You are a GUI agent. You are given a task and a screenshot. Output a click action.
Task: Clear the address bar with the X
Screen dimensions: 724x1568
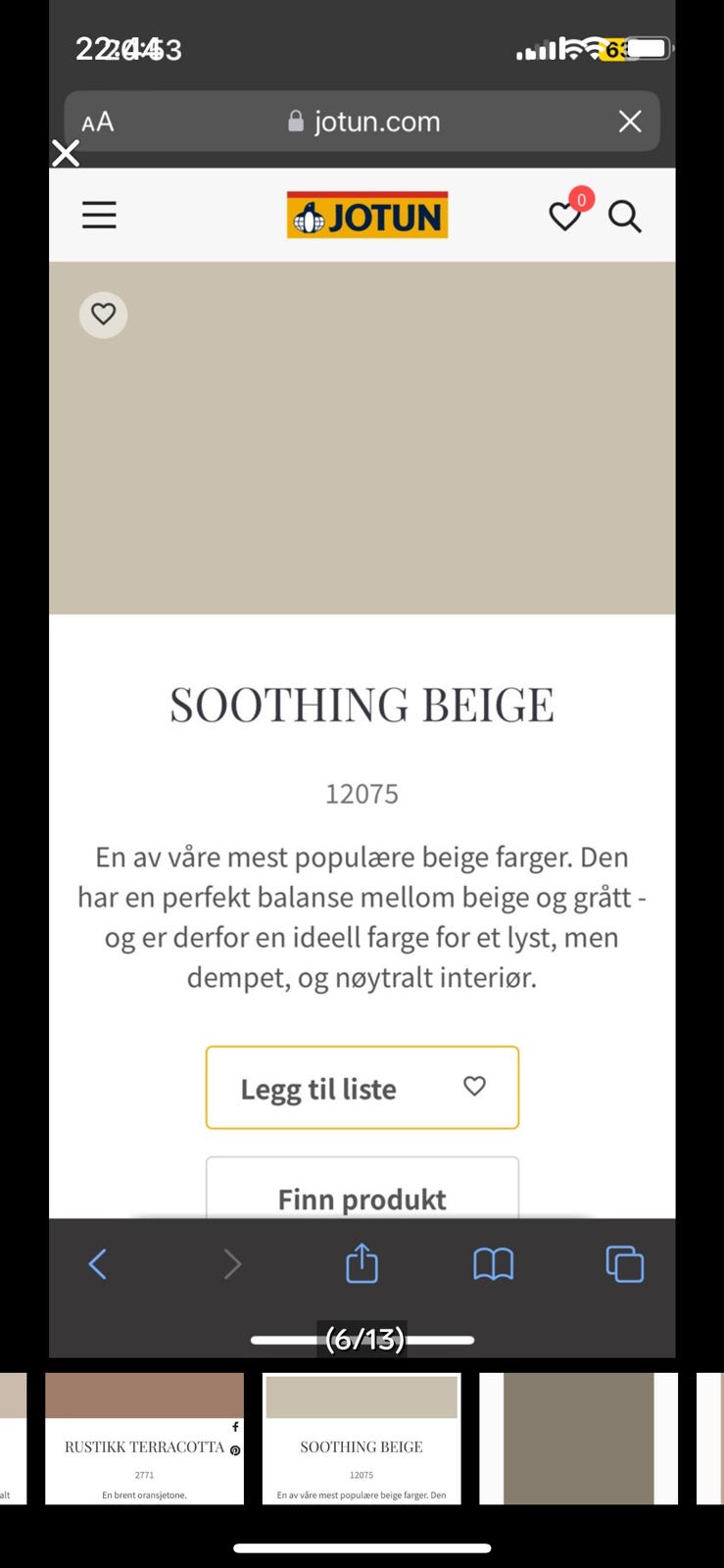coord(630,121)
